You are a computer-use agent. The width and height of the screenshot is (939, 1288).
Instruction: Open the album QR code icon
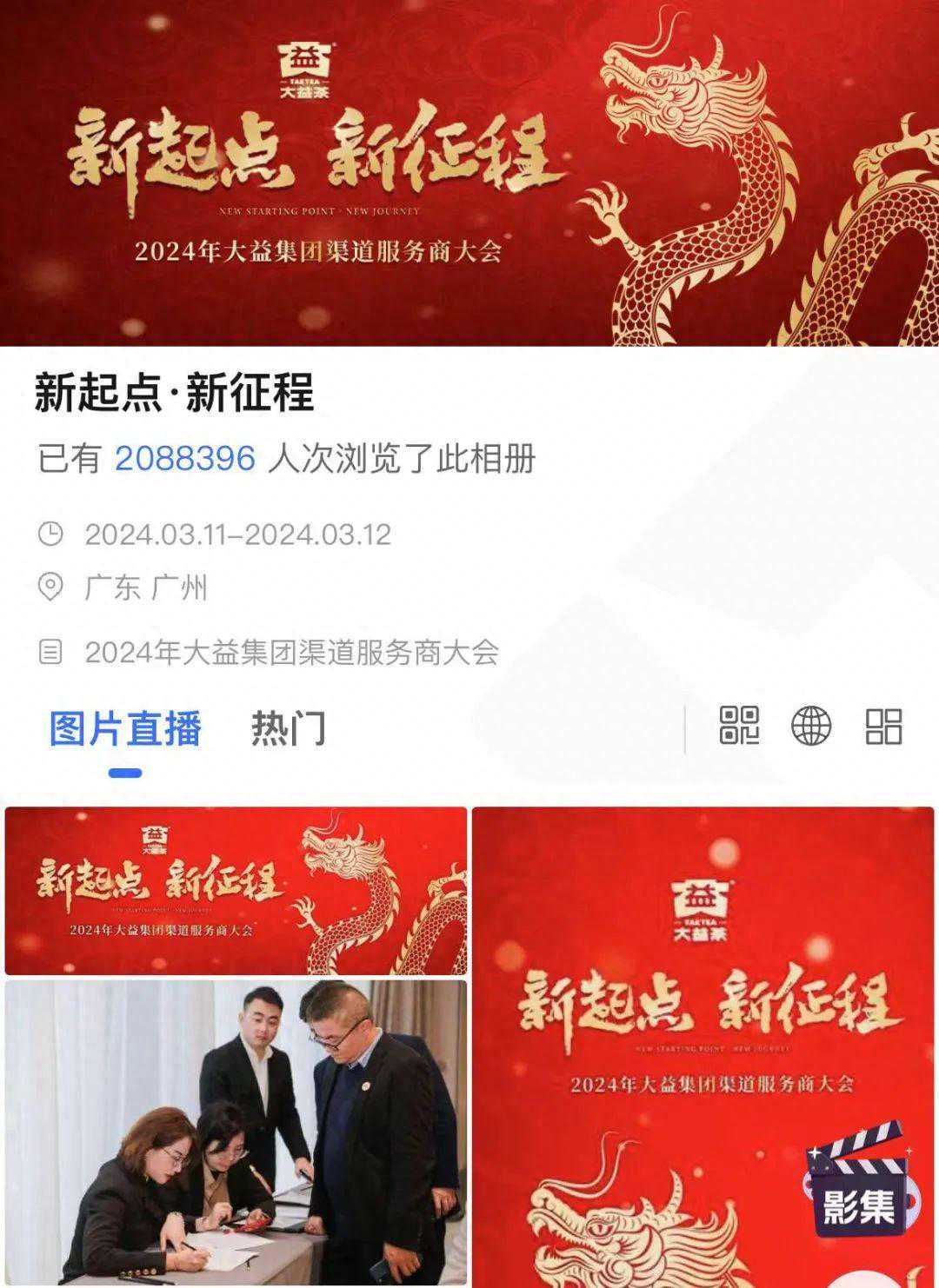(x=739, y=726)
